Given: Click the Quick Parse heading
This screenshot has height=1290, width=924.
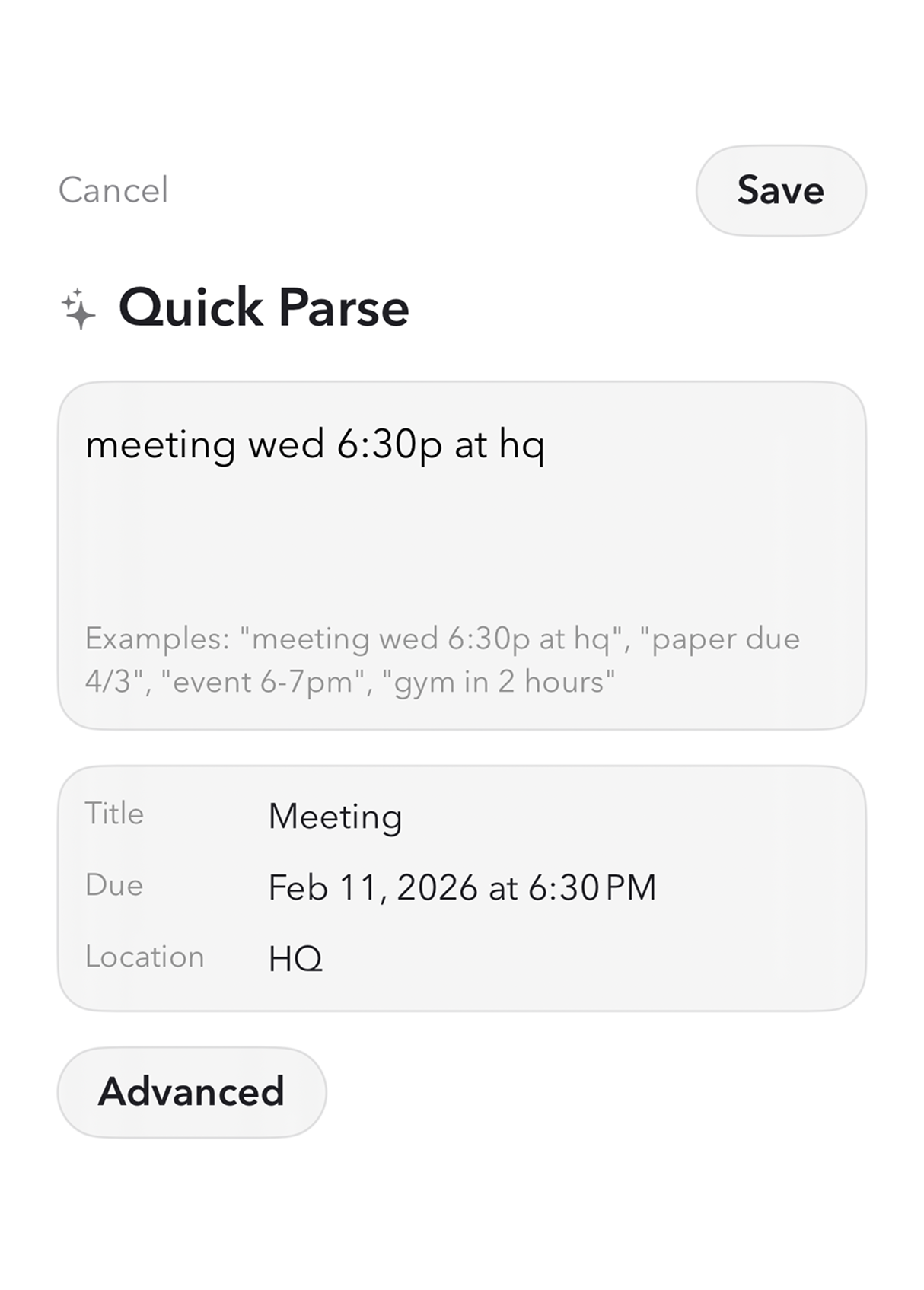Looking at the screenshot, I should (x=263, y=307).
